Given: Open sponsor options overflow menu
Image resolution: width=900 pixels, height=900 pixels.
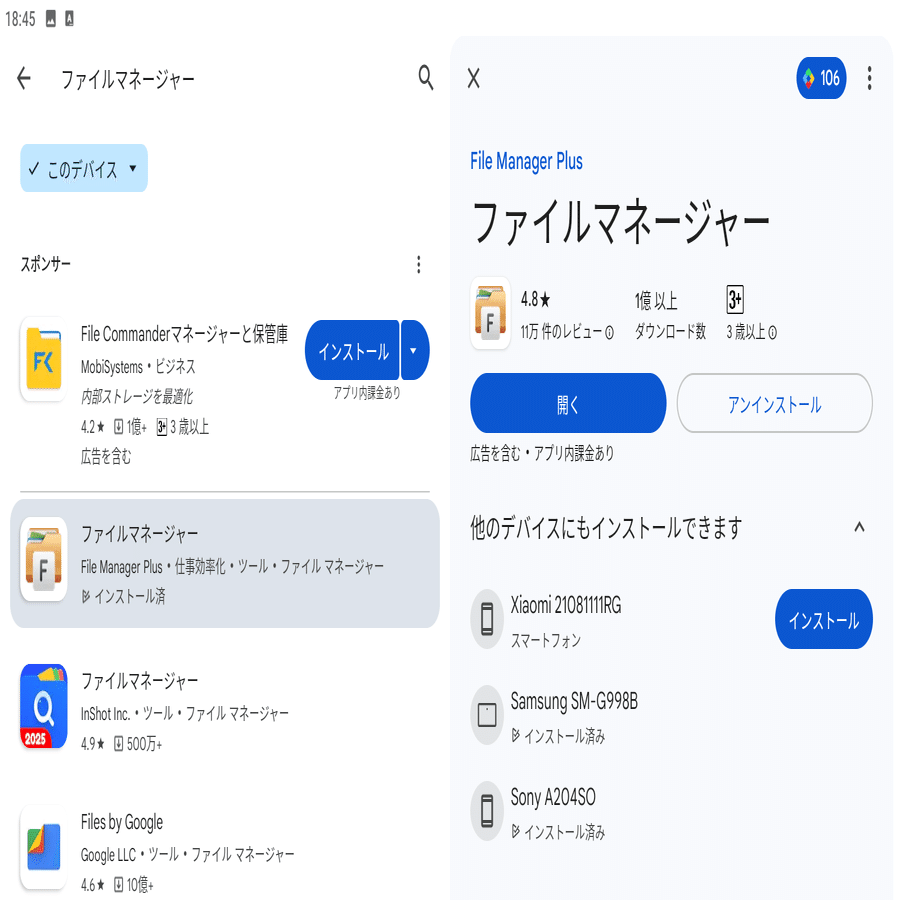Looking at the screenshot, I should point(418,265).
